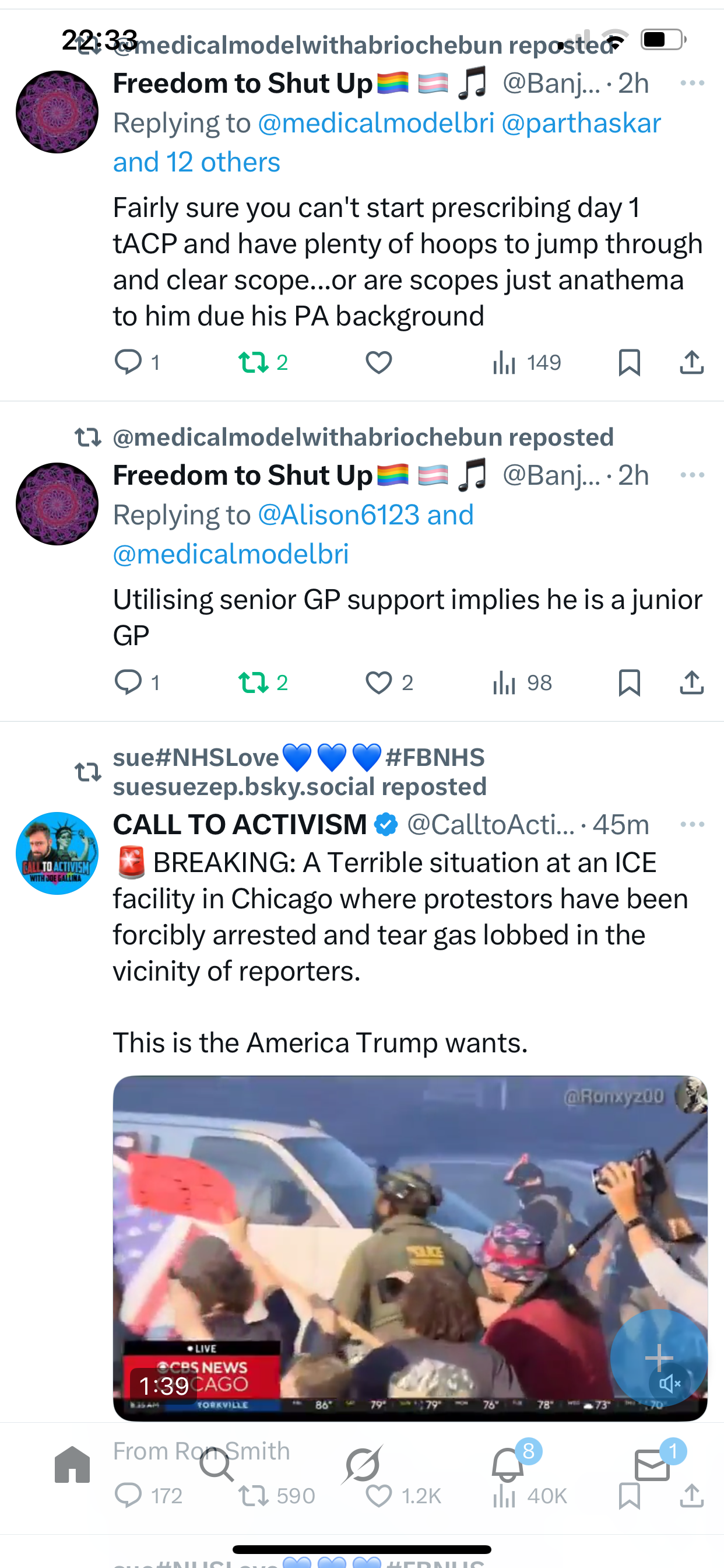Like the 'Utilising senior GP support' post
The width and height of the screenshot is (724, 1568).
point(378,682)
